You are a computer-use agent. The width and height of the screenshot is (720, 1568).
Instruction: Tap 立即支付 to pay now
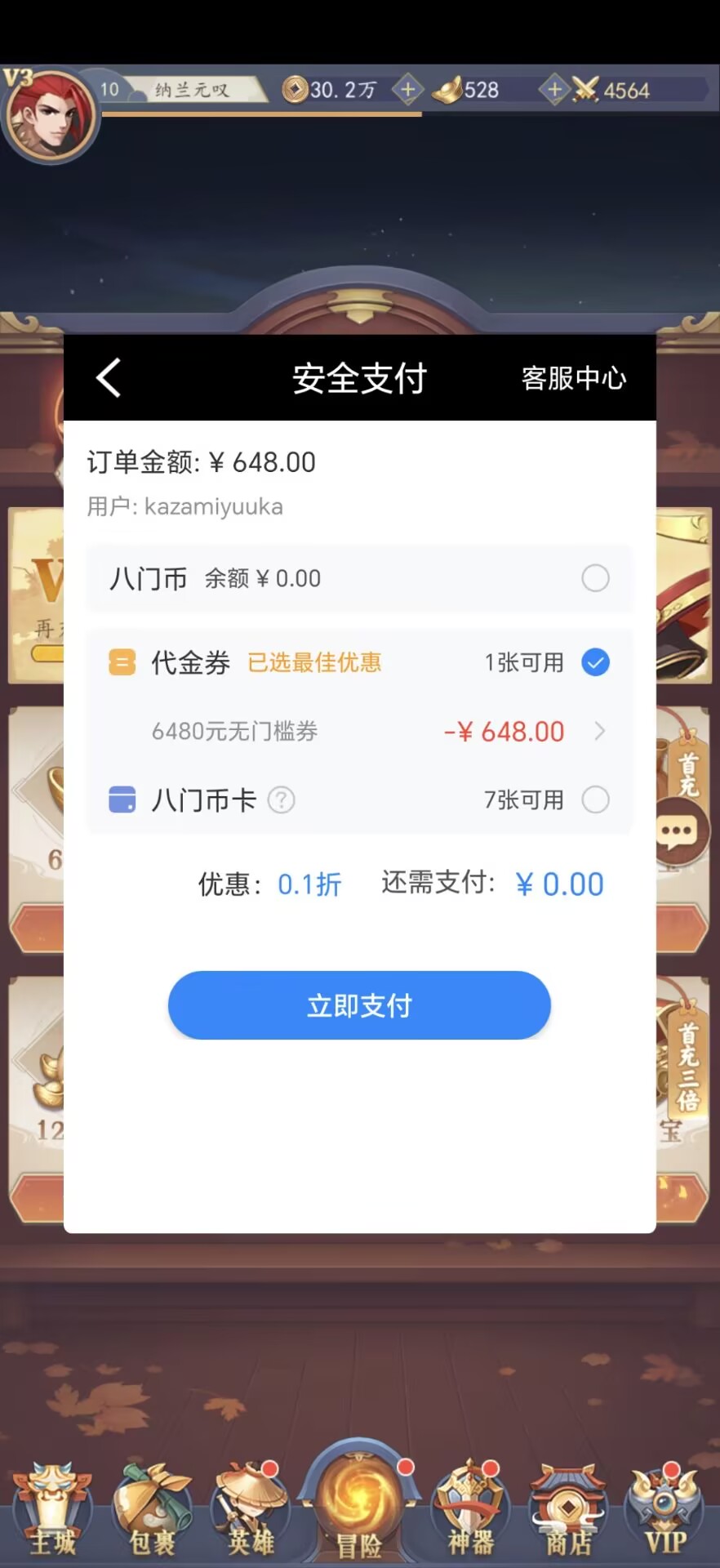tap(359, 1005)
